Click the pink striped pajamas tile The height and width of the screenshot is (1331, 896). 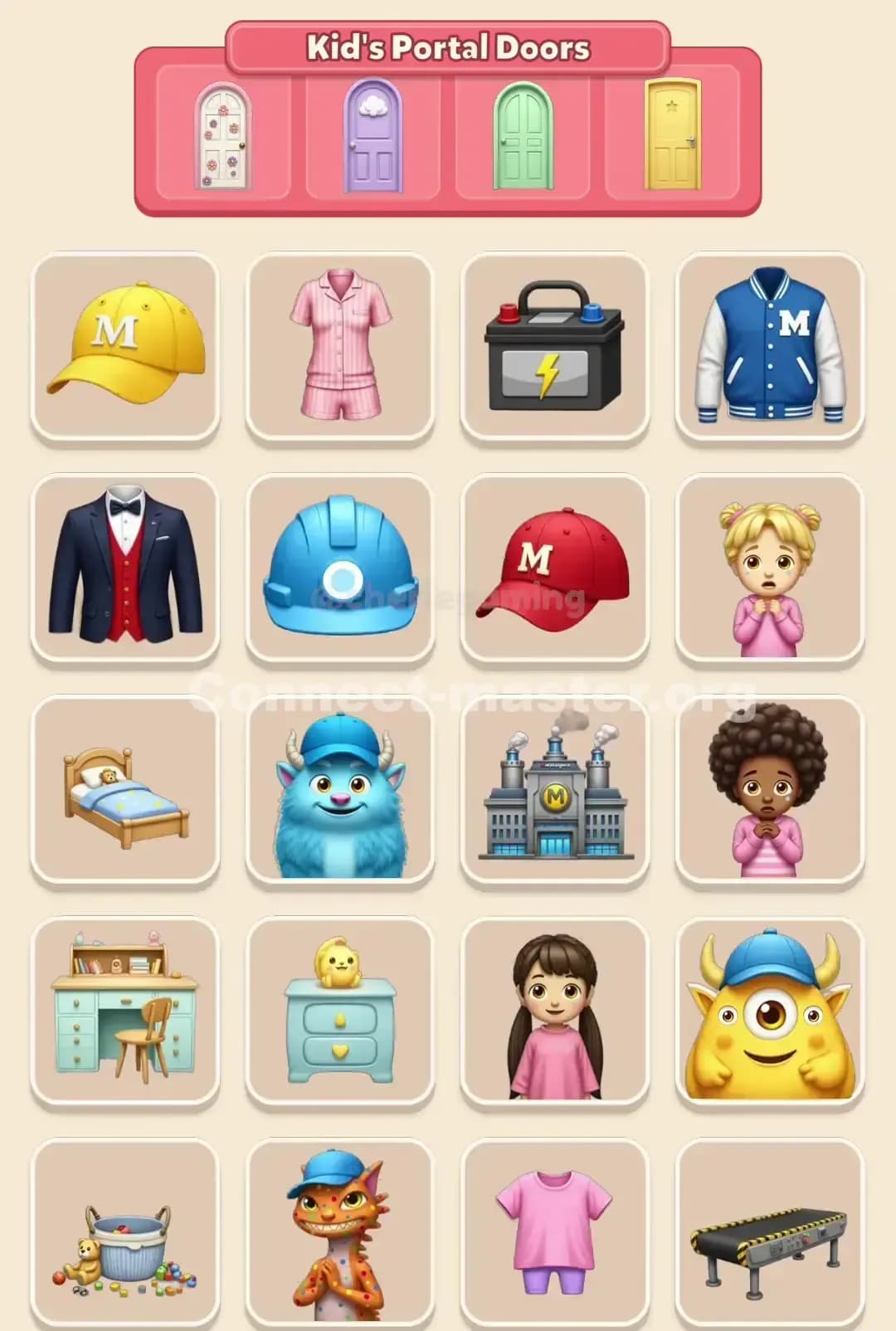tap(340, 347)
